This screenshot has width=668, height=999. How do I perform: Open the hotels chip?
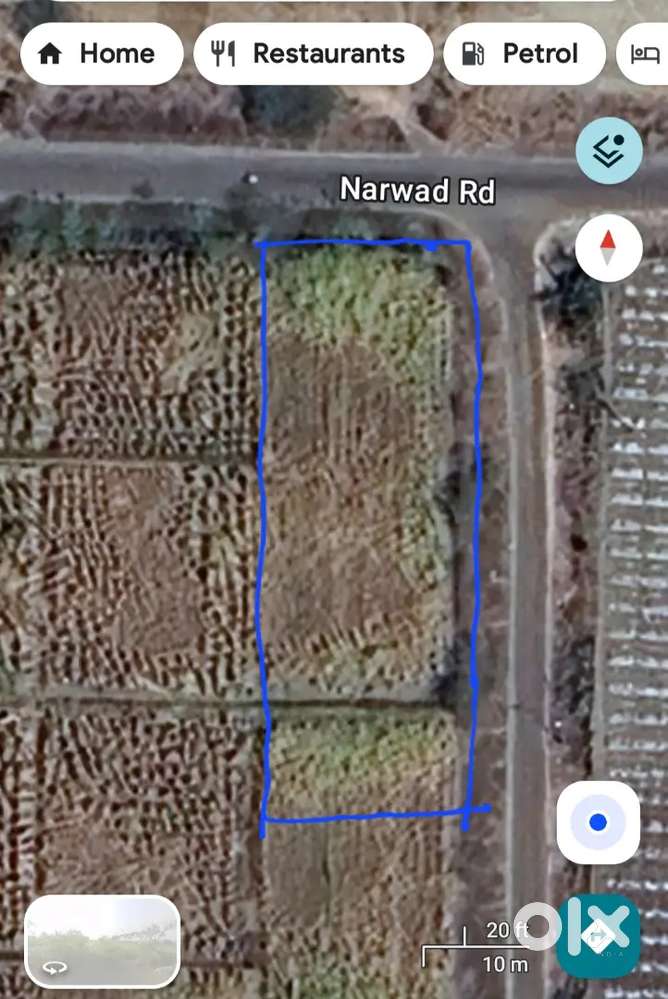(644, 54)
